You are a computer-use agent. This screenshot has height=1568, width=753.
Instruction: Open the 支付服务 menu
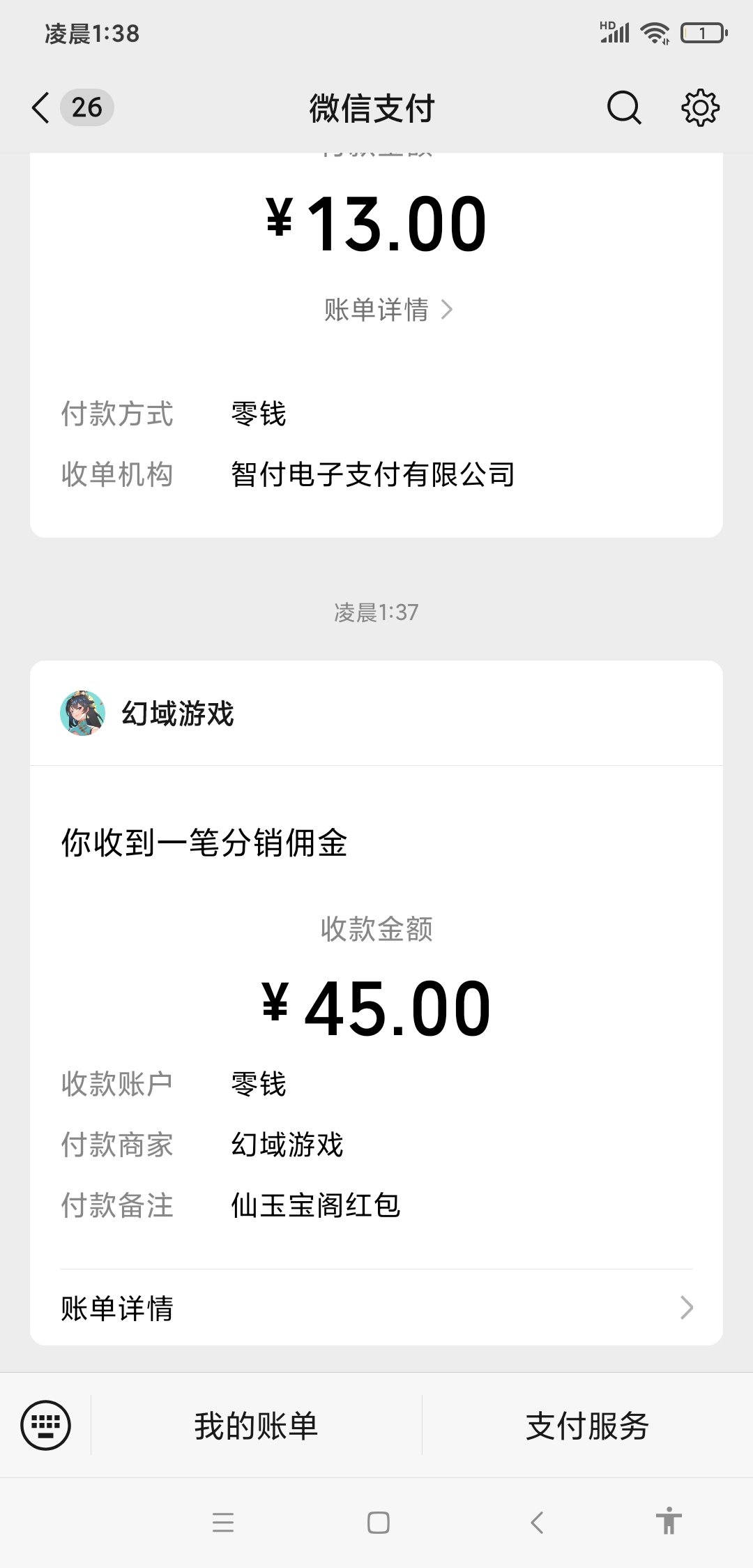(587, 1425)
